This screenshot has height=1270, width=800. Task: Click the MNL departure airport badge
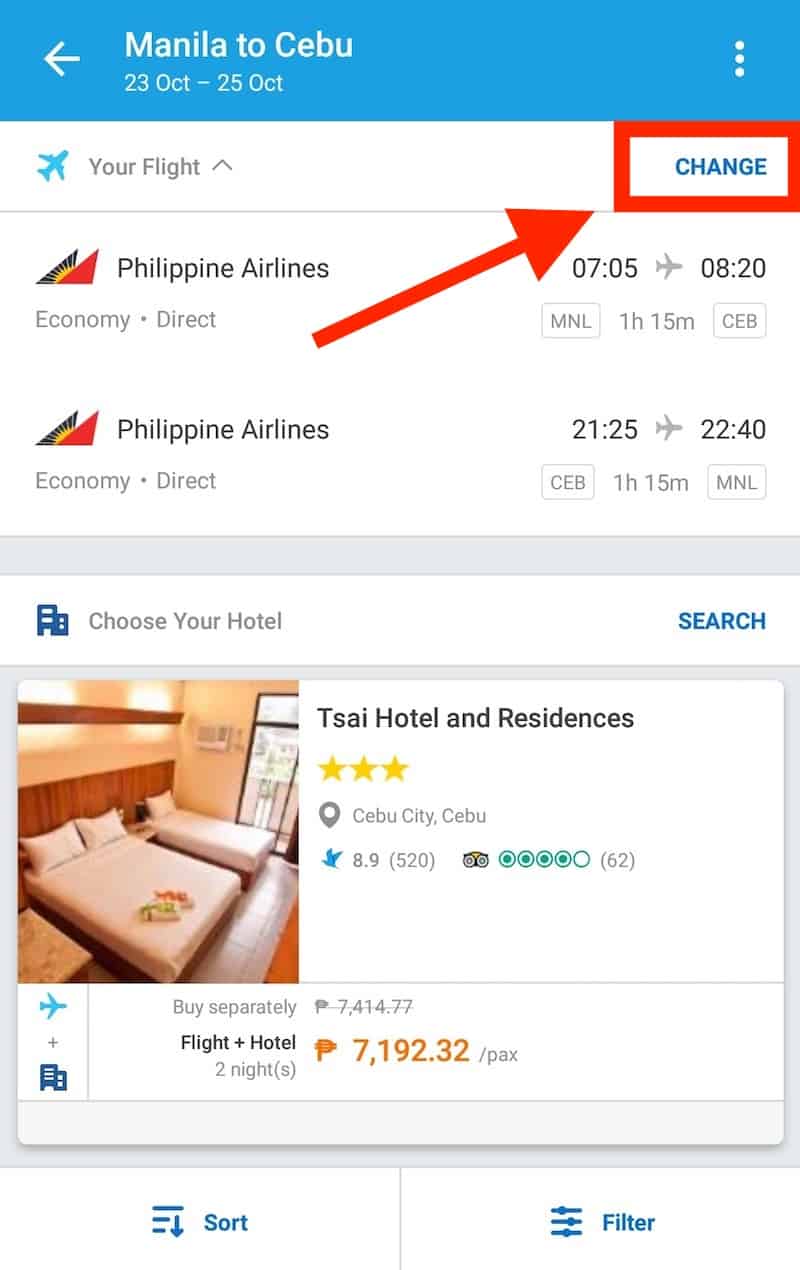[570, 320]
